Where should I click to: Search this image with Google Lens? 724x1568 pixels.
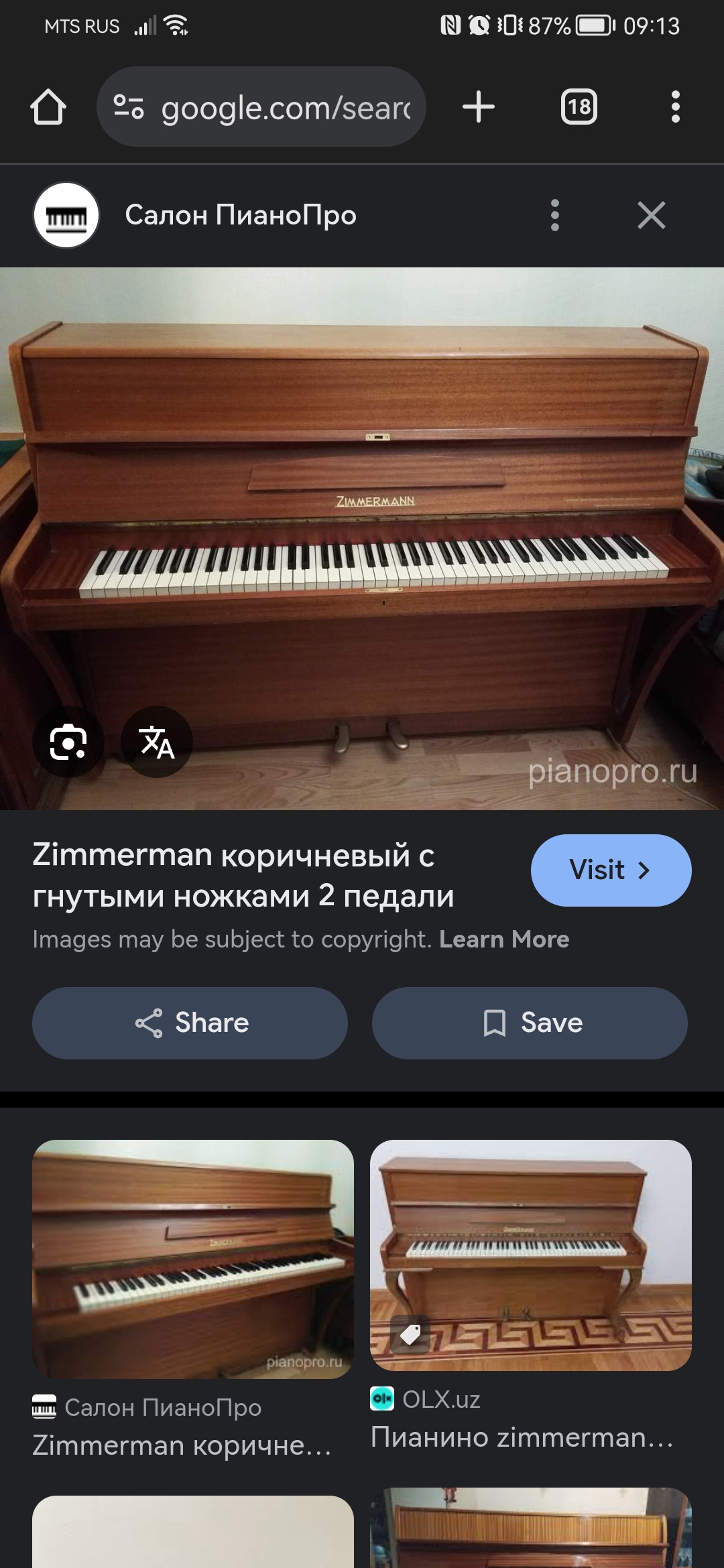(x=68, y=742)
